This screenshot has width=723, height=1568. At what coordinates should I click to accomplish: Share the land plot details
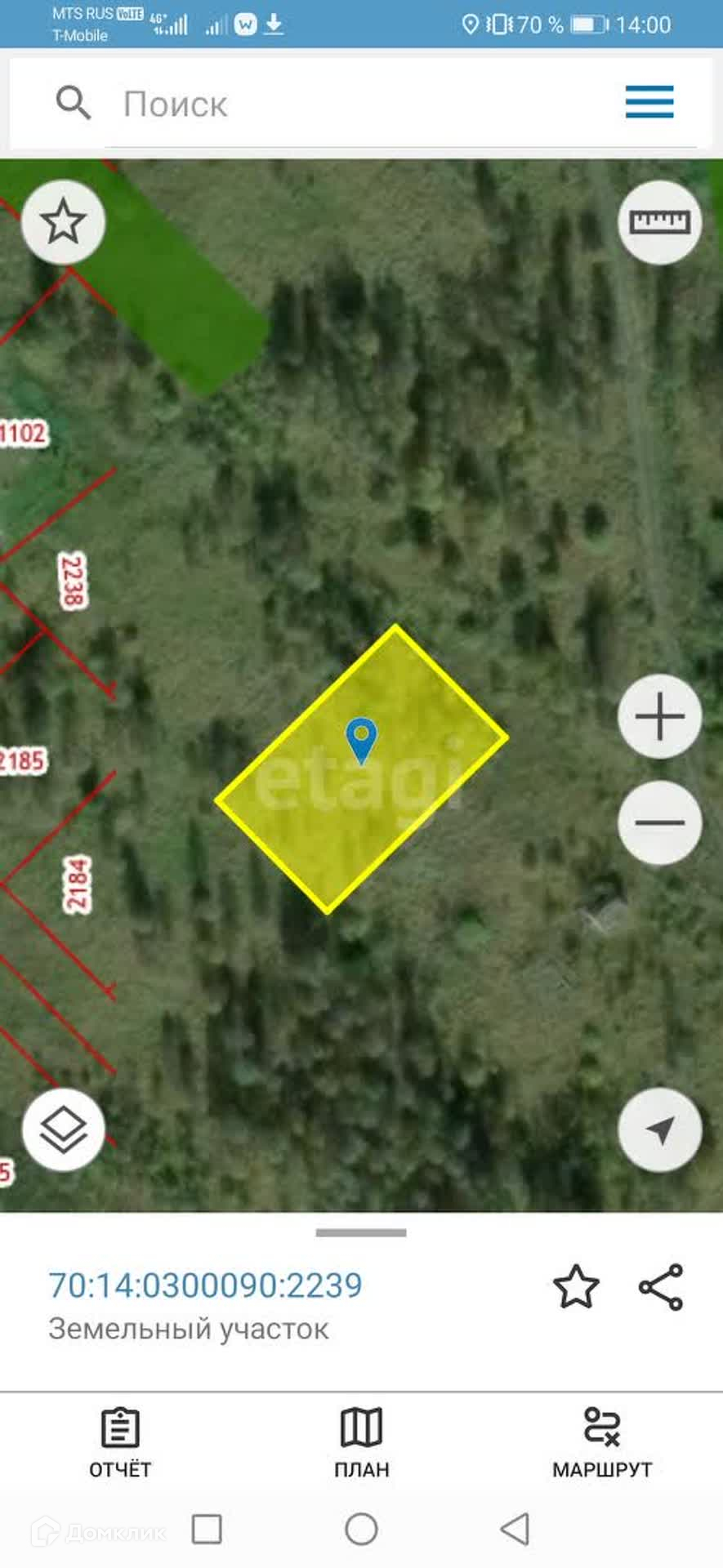[x=661, y=1287]
